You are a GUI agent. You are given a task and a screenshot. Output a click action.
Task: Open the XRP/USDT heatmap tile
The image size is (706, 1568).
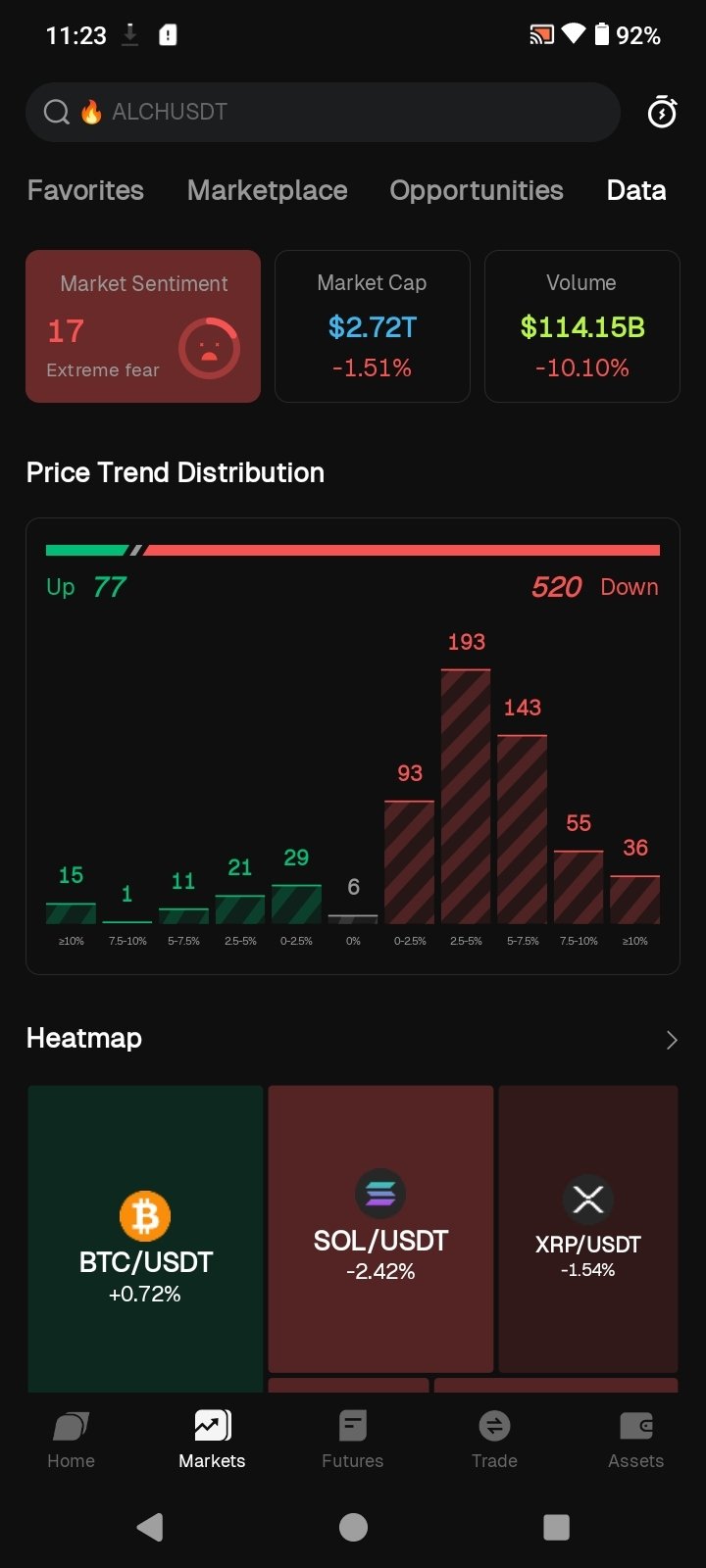tap(588, 1229)
